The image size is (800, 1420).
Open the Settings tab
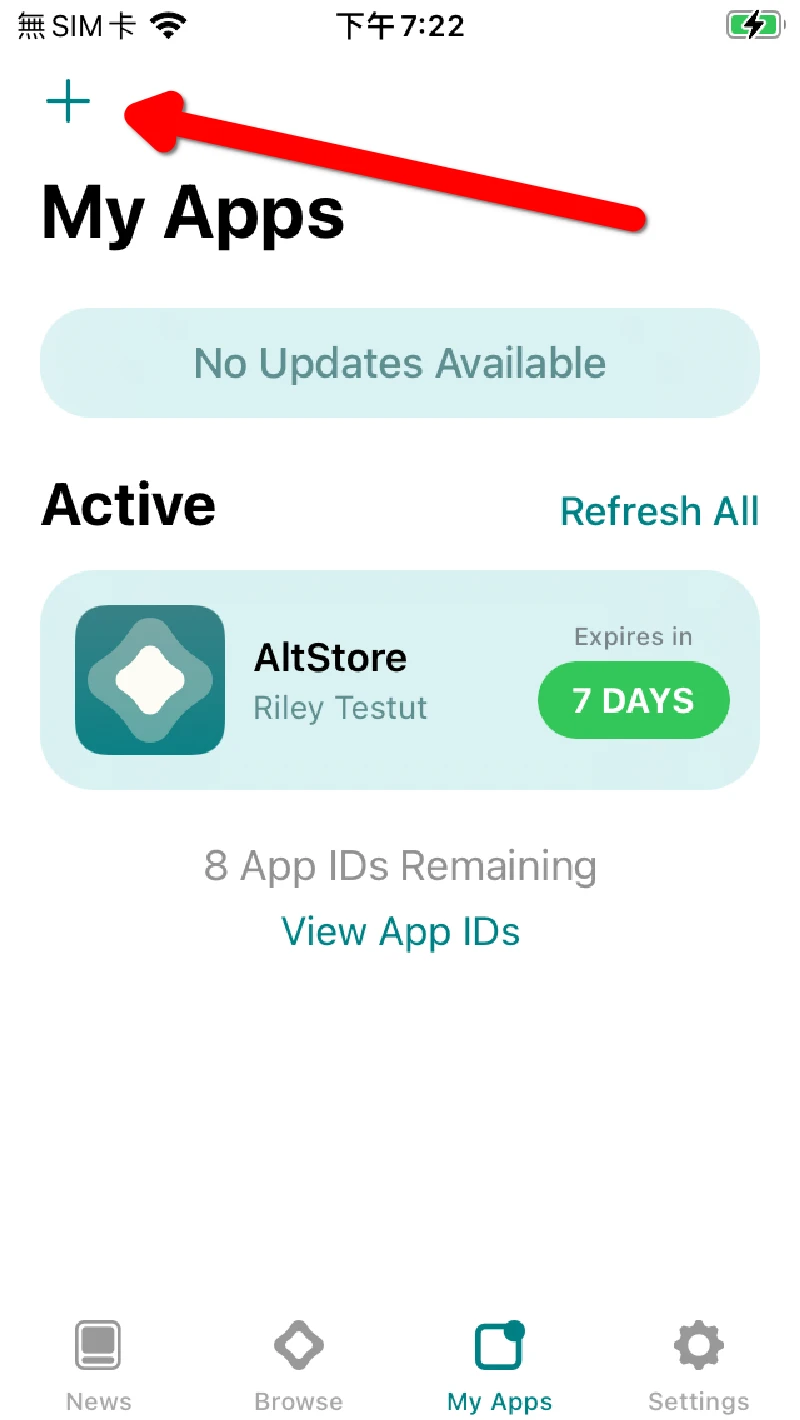point(698,1365)
